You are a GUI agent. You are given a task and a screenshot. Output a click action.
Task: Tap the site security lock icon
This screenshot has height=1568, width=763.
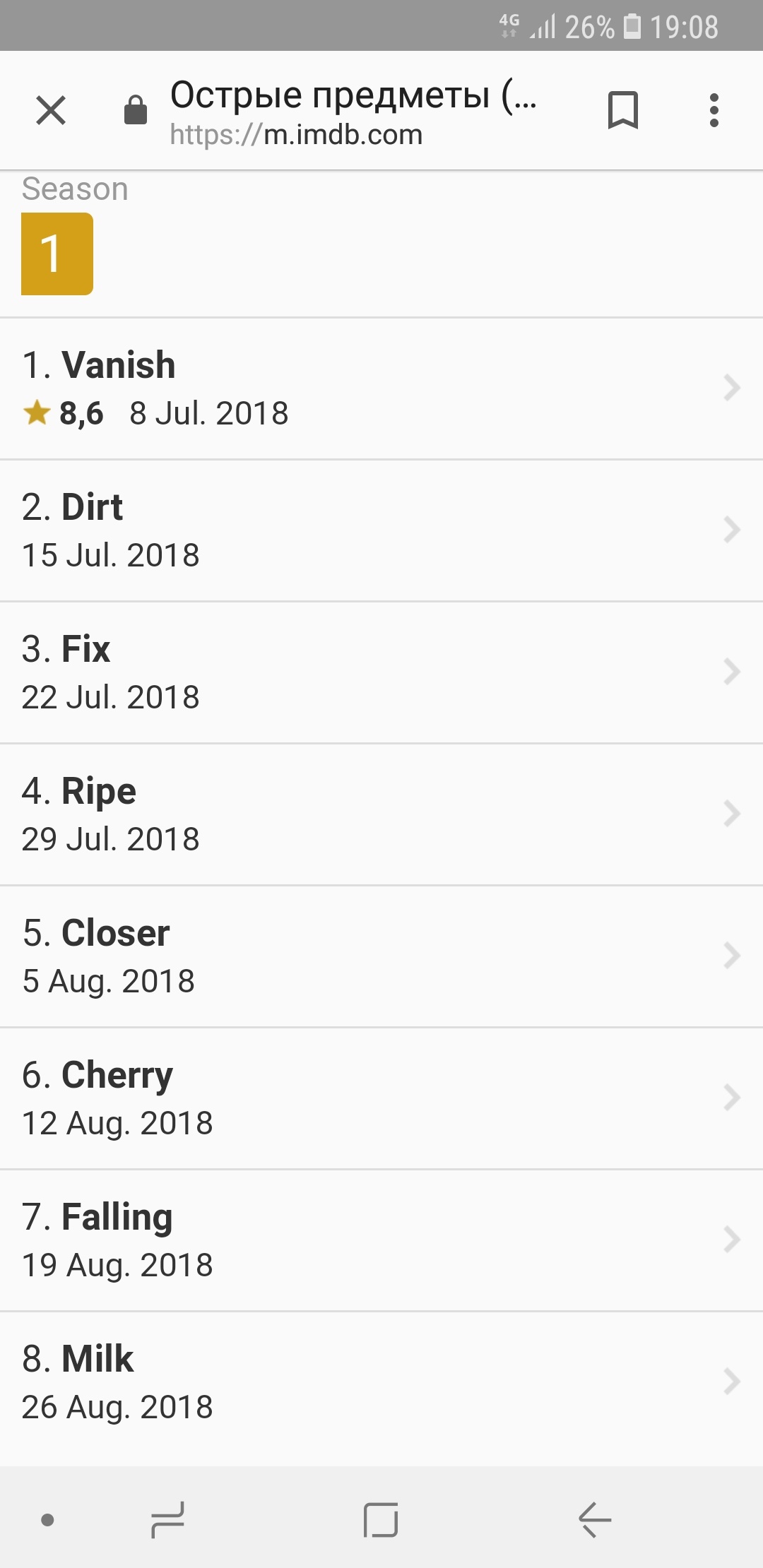(x=136, y=110)
